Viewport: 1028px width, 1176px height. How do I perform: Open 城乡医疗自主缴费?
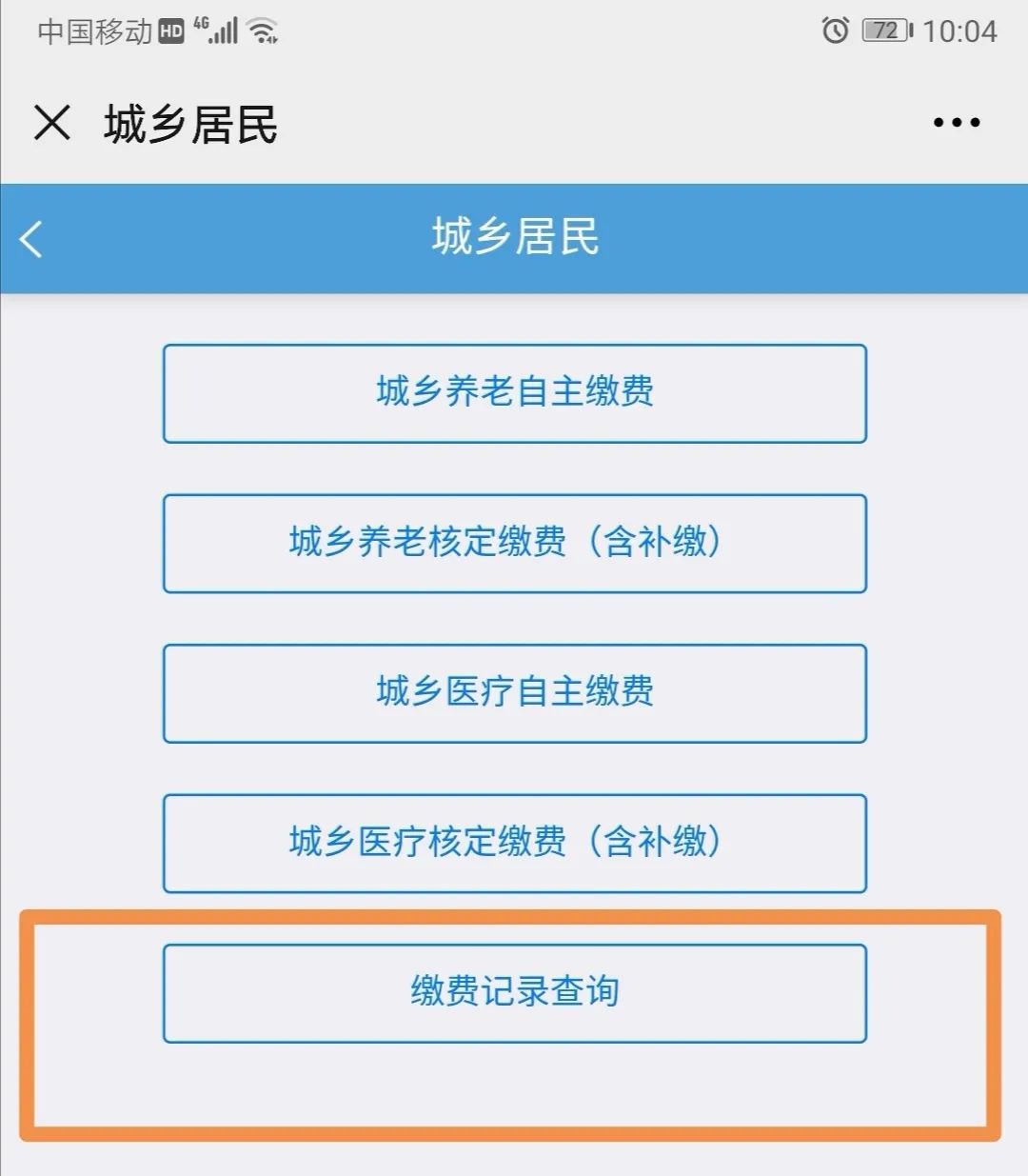coord(514,692)
